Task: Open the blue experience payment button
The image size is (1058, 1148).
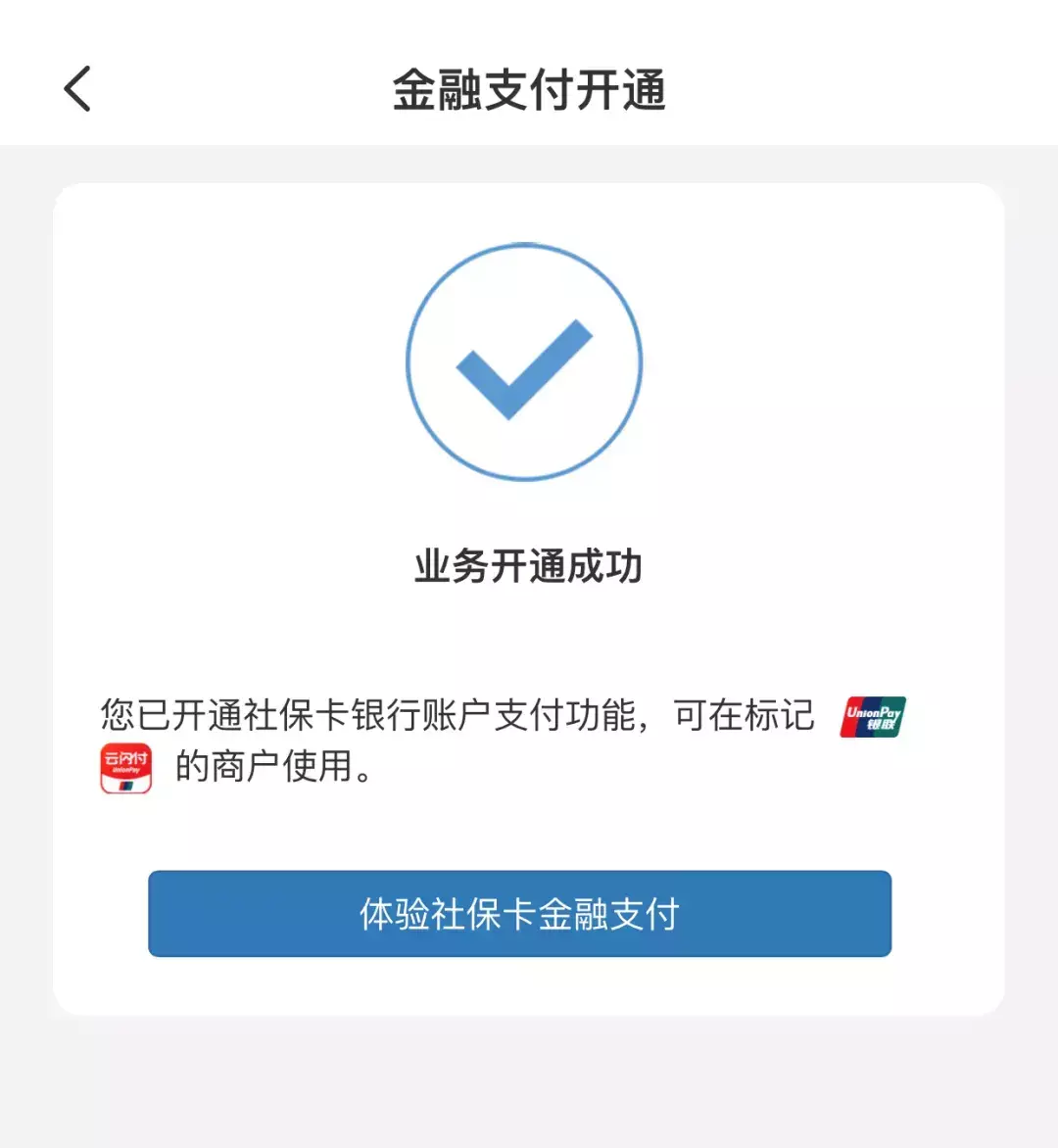Action: [521, 913]
